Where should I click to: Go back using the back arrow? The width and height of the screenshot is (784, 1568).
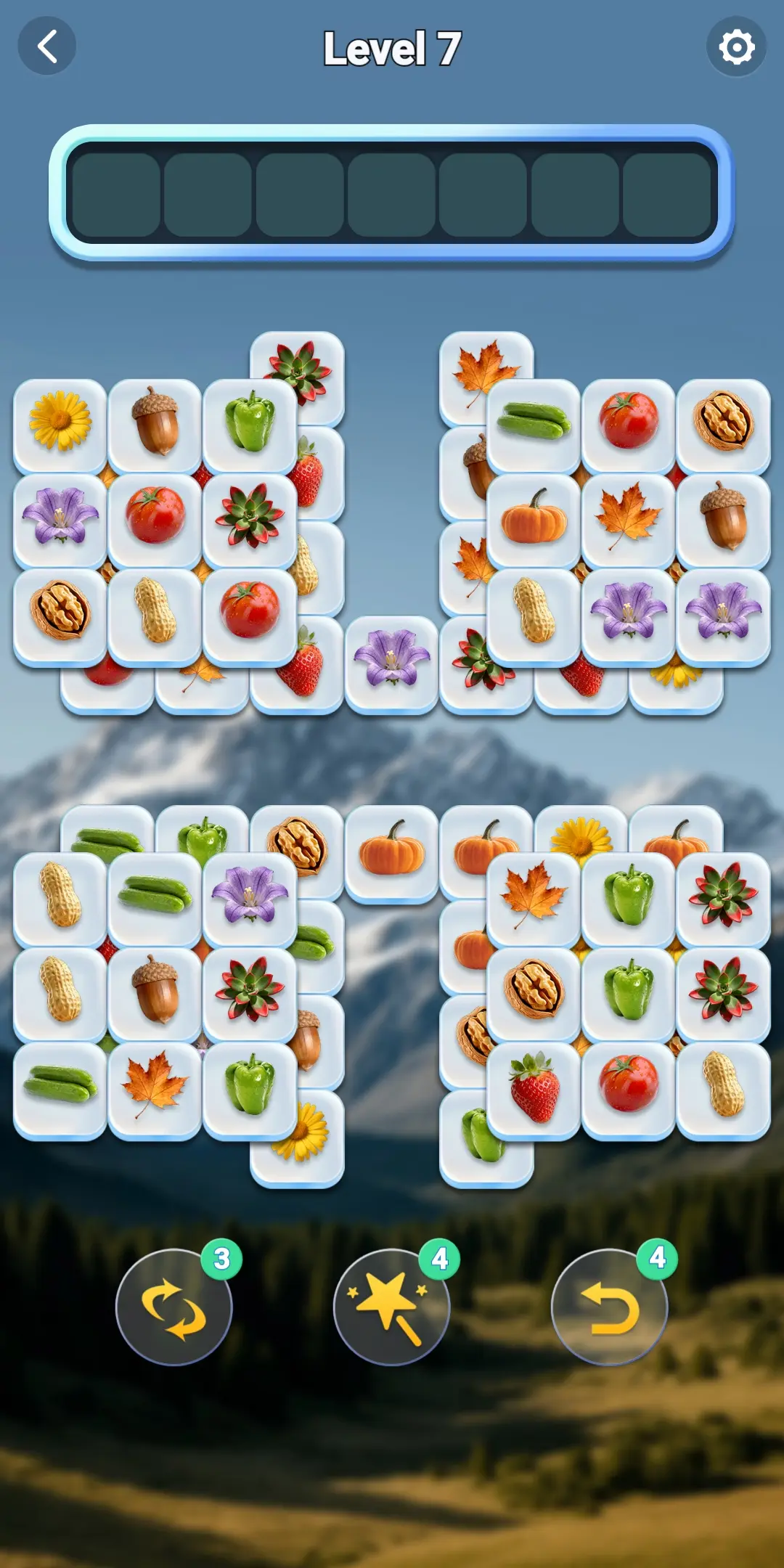(x=46, y=46)
